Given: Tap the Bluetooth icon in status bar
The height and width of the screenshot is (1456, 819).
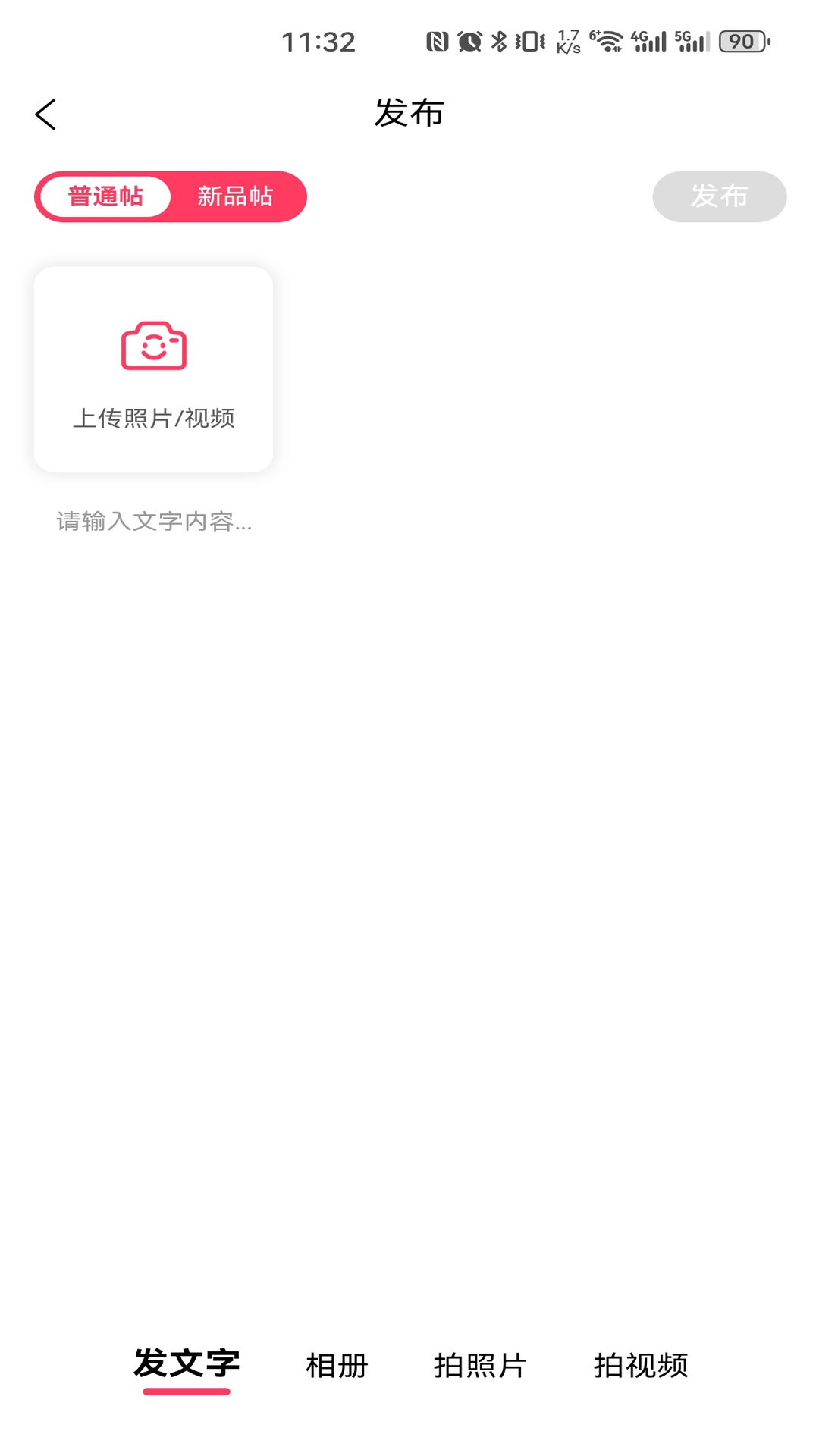Looking at the screenshot, I should 499,42.
